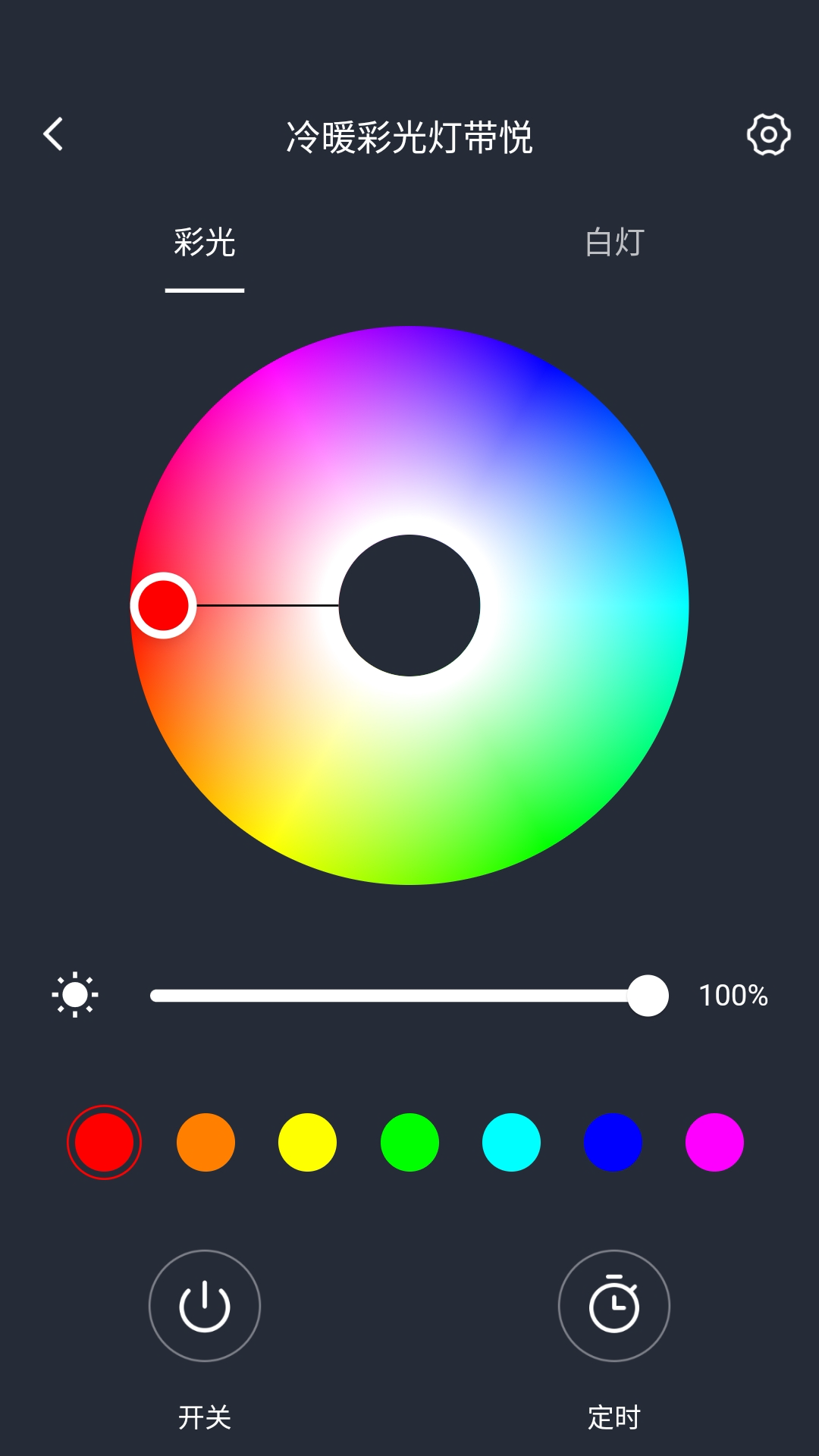This screenshot has width=819, height=1456.
Task: Pick the cyan preset color
Action: (511, 1142)
